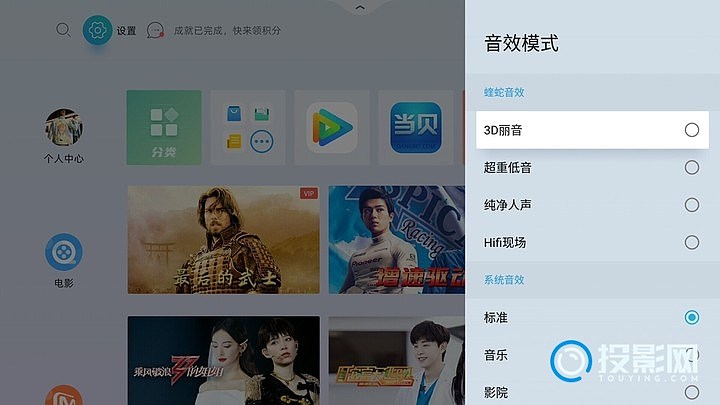Launch the video player app tile
This screenshot has height=405, width=720.
[x=332, y=128]
